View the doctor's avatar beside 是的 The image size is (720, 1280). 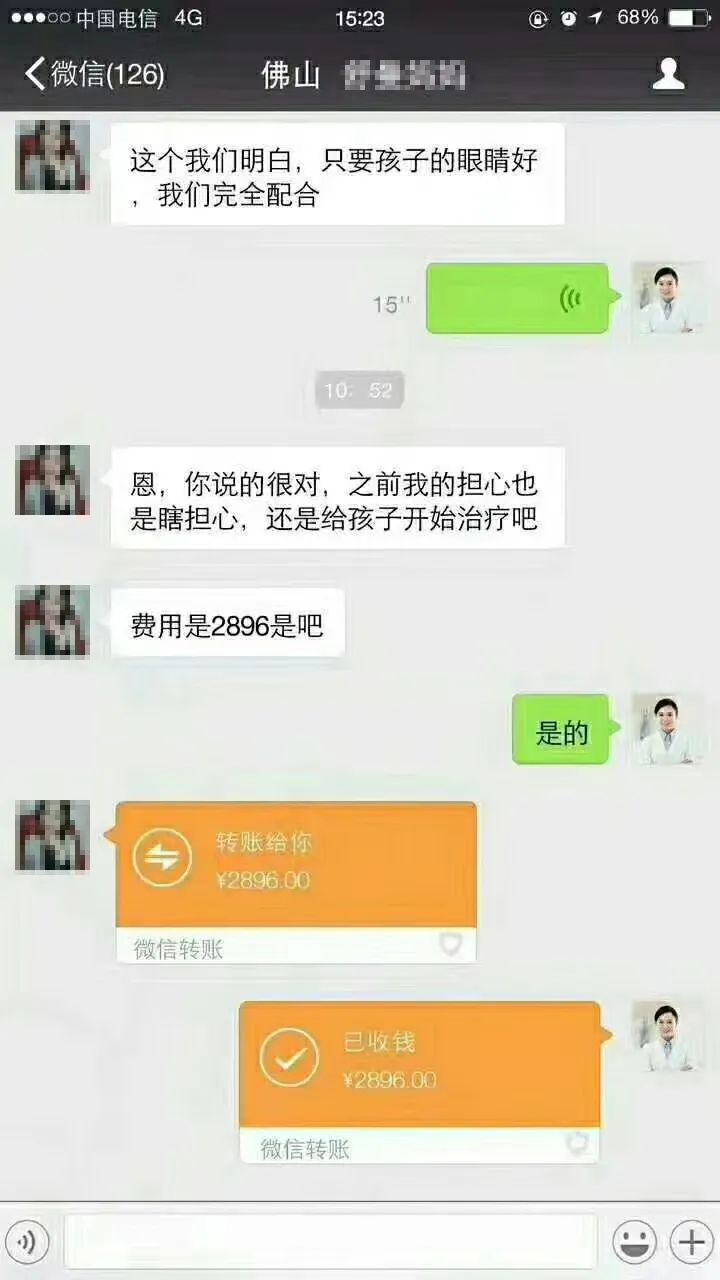tap(666, 729)
